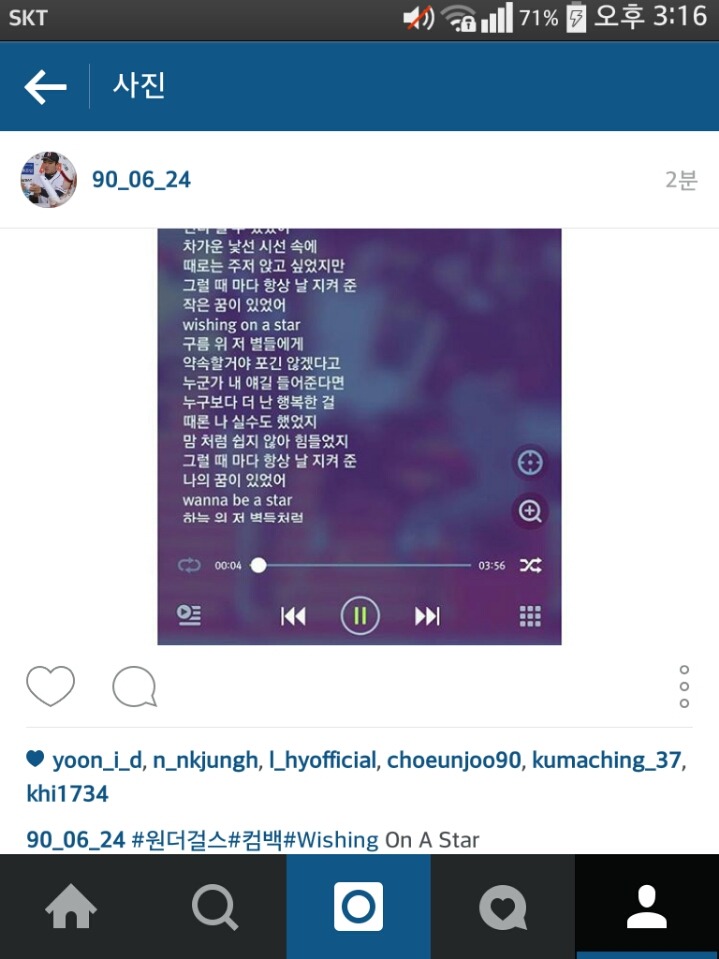The image size is (719, 959).
Task: Switch to the Search tab
Action: [215, 907]
